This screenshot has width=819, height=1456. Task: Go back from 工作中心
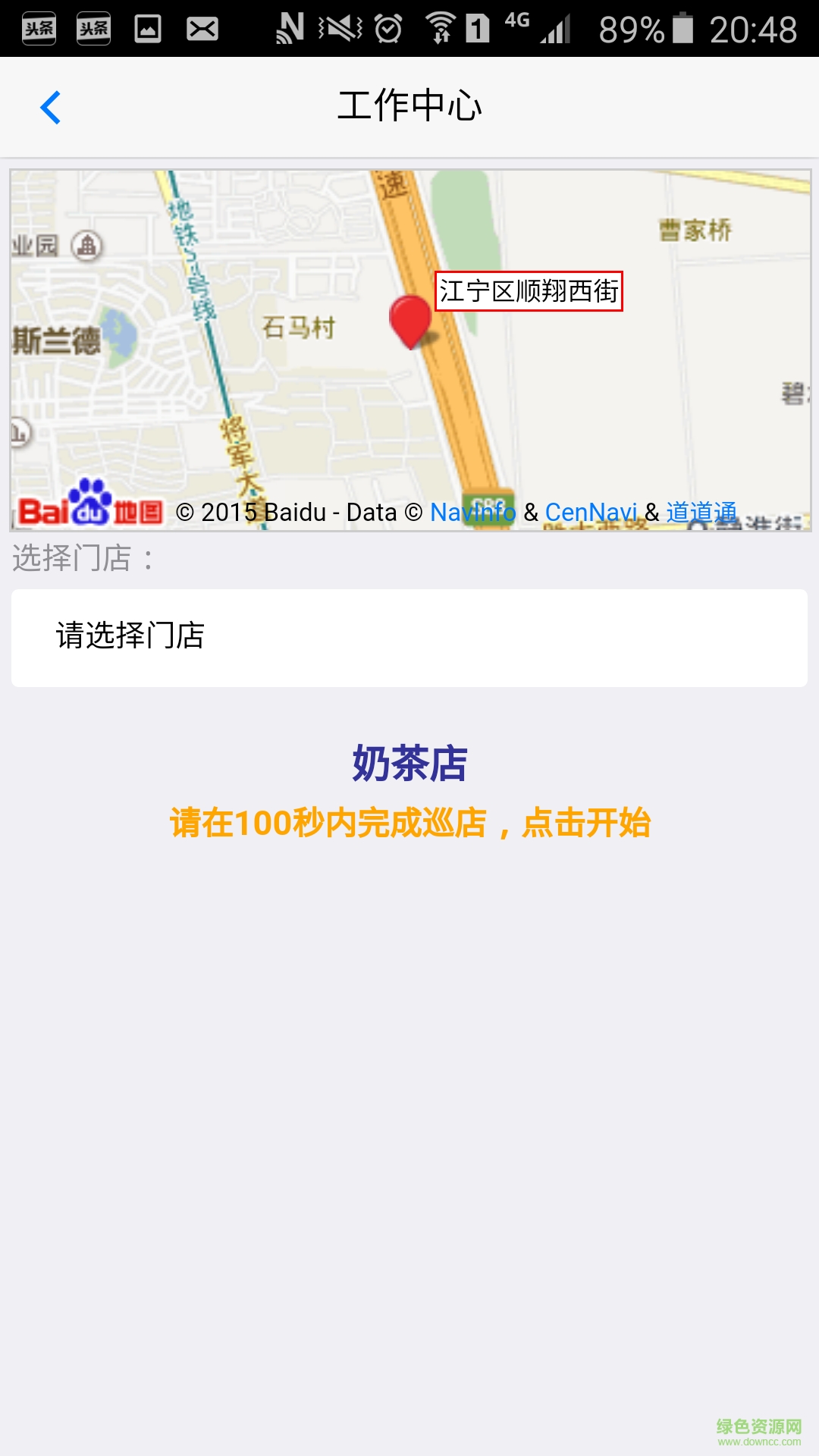coord(50,107)
